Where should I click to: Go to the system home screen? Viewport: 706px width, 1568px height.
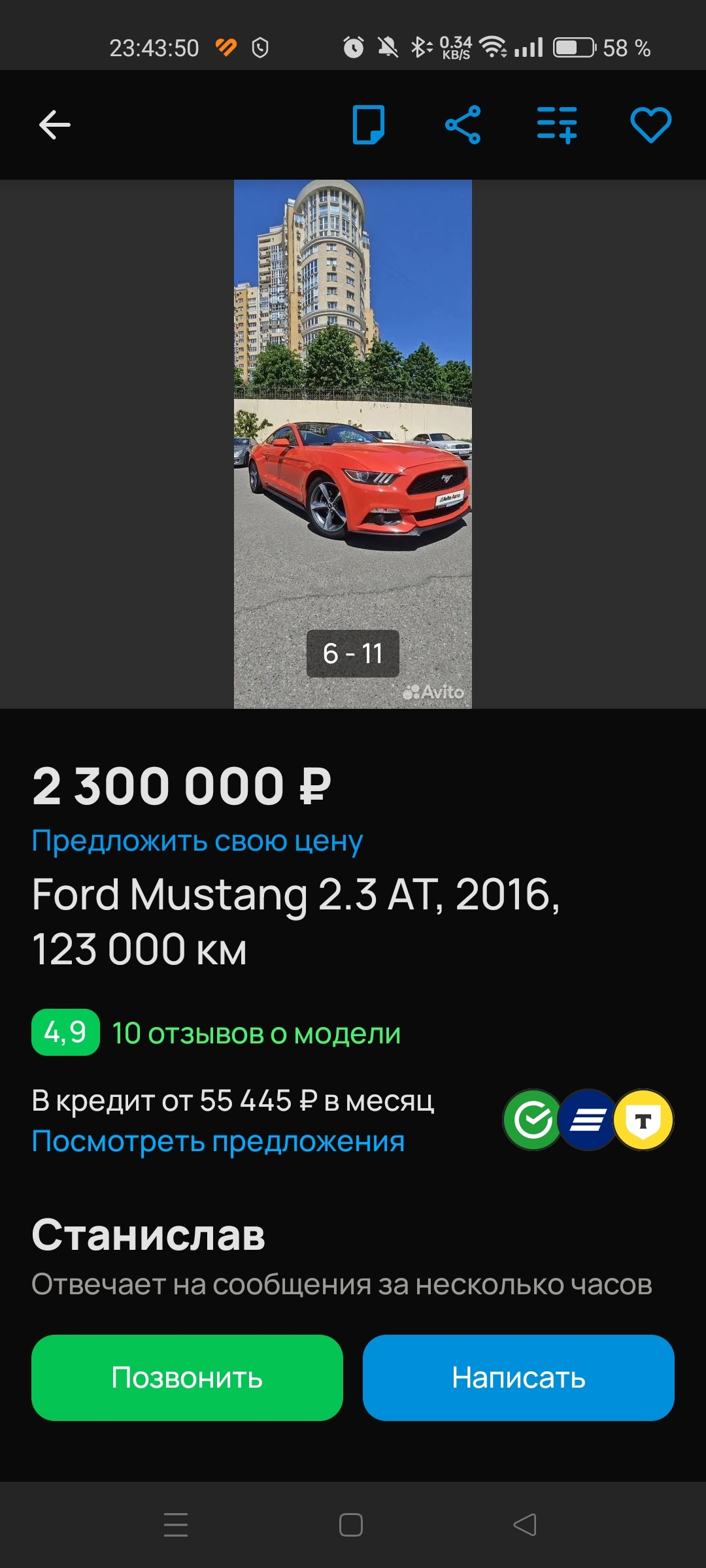351,1525
